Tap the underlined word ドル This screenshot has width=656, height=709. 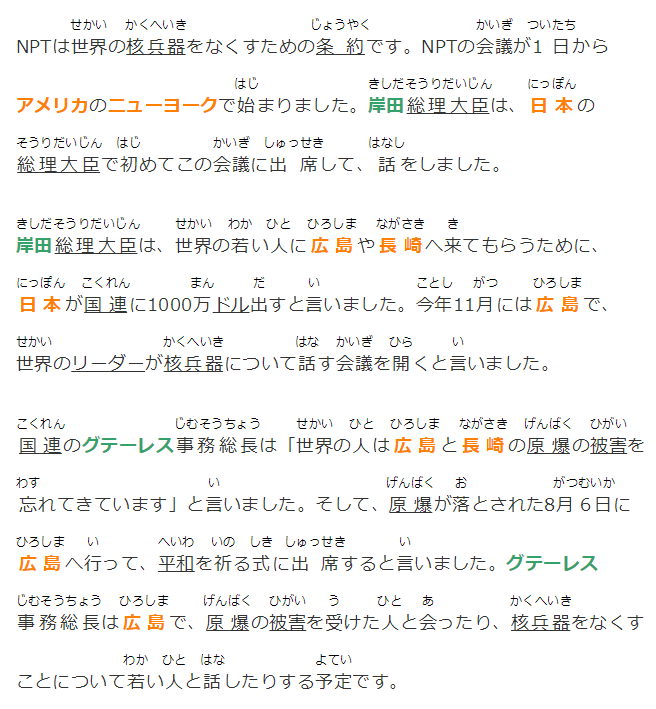[x=231, y=305]
